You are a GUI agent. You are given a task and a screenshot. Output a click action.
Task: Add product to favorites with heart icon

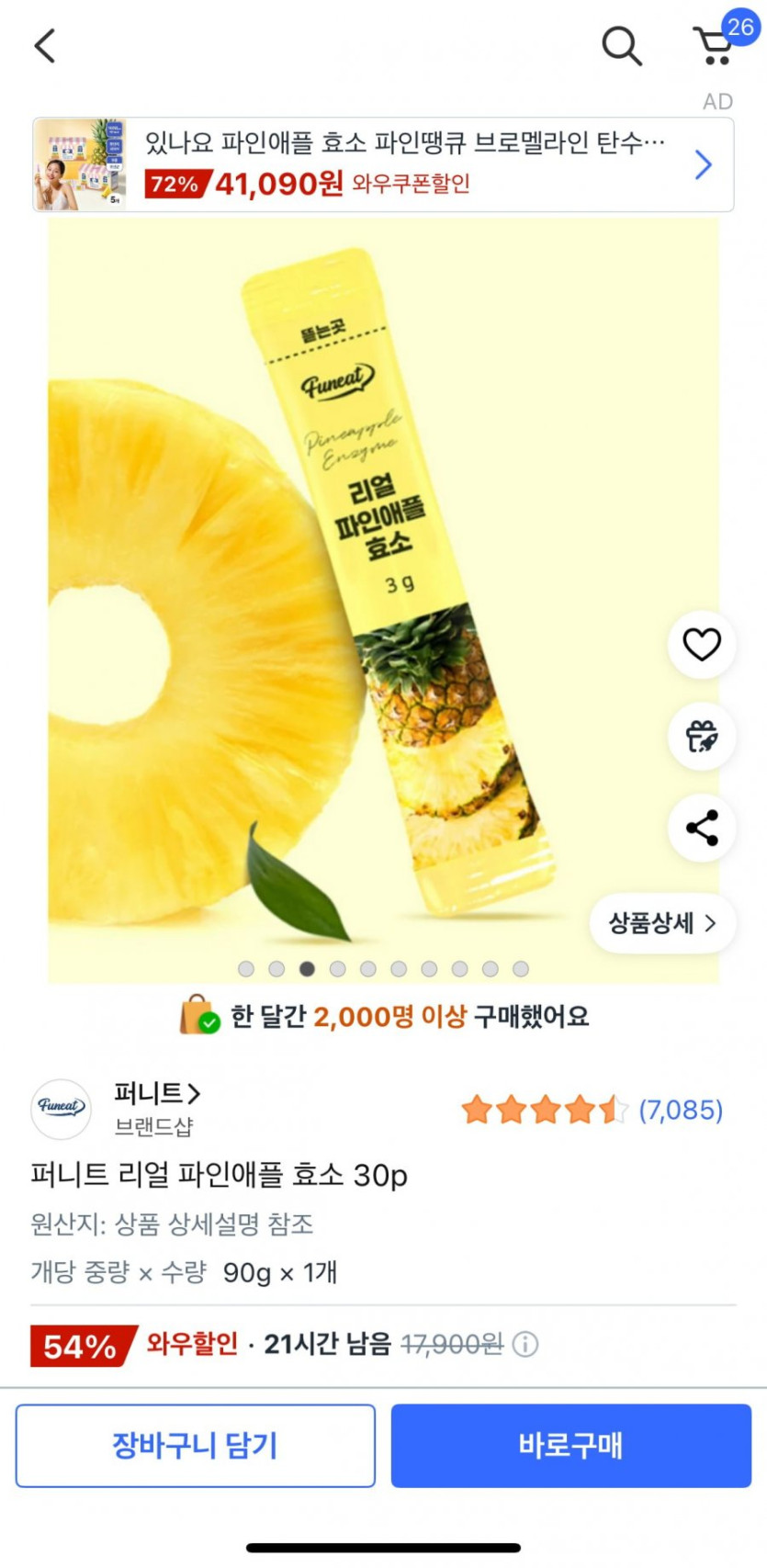(702, 644)
